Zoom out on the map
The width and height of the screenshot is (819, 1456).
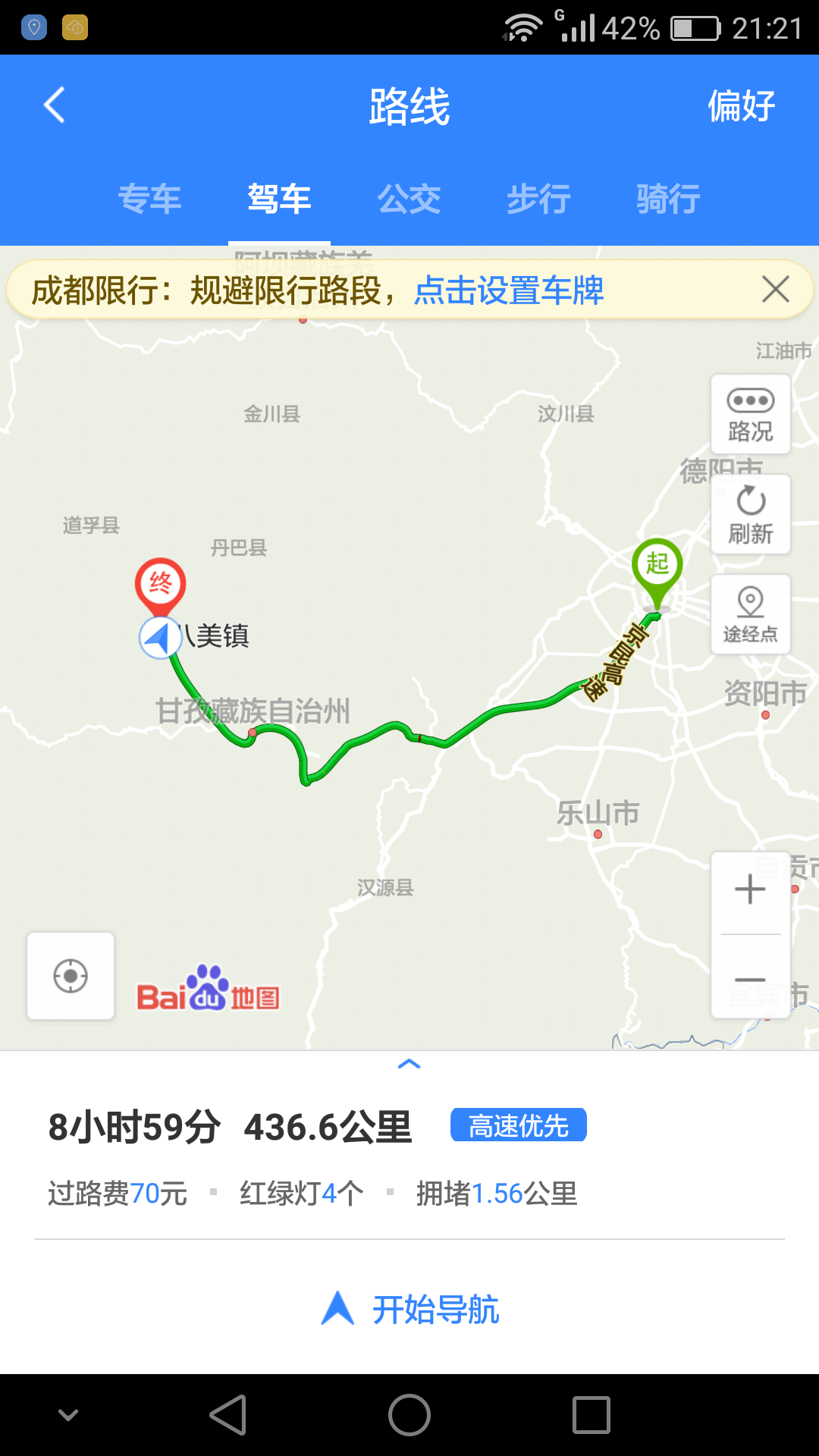point(750,979)
